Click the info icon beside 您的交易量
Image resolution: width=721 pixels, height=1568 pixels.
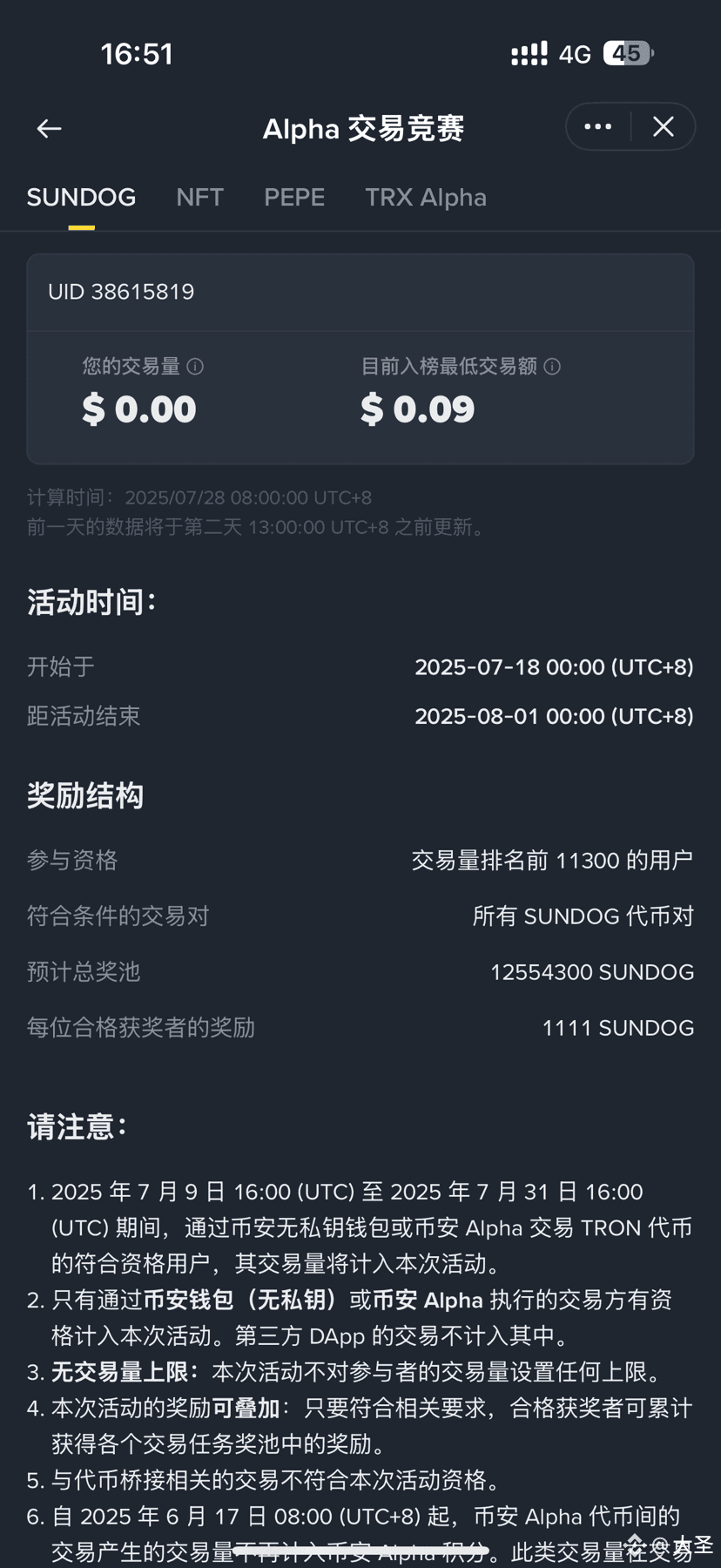tap(195, 367)
